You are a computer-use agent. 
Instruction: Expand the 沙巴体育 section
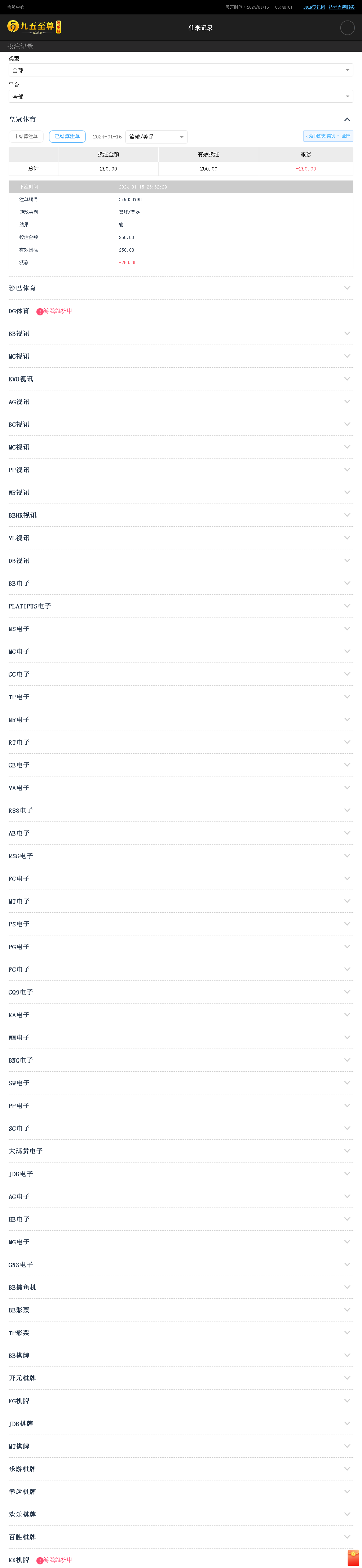(x=181, y=288)
